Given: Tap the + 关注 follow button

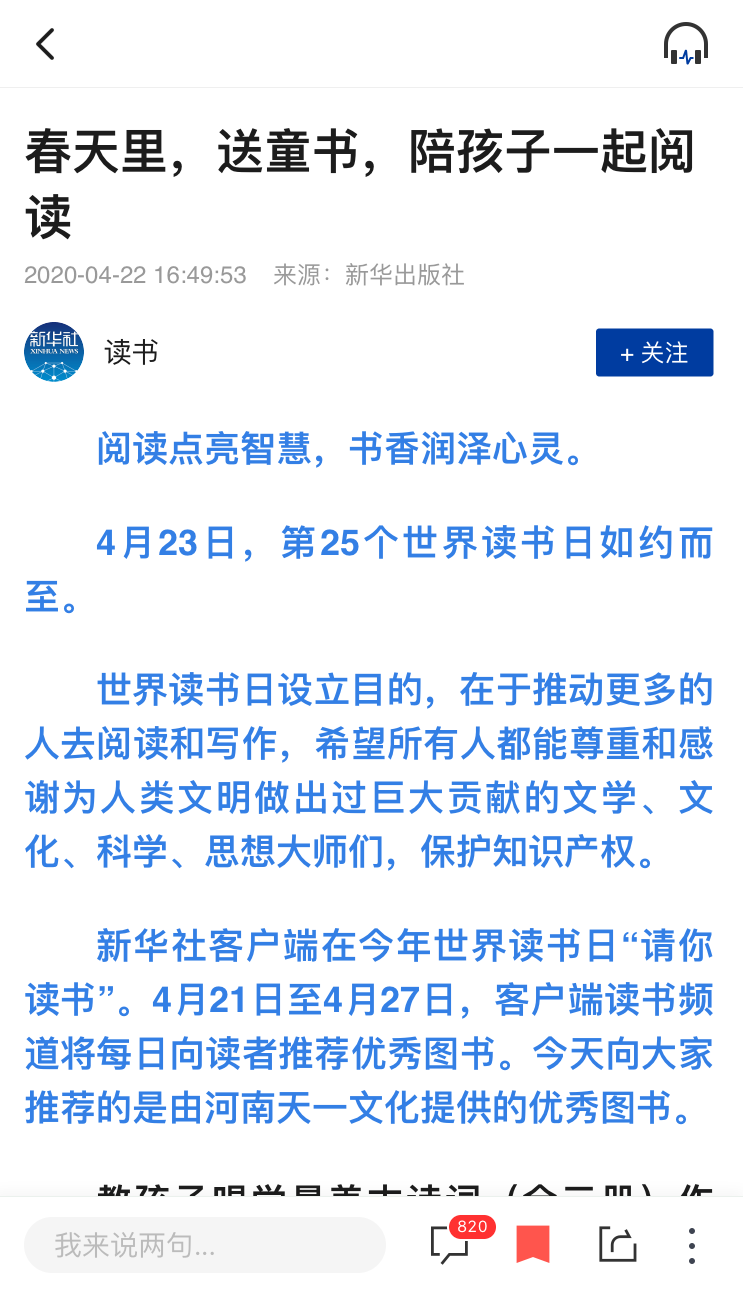Looking at the screenshot, I should [x=654, y=352].
